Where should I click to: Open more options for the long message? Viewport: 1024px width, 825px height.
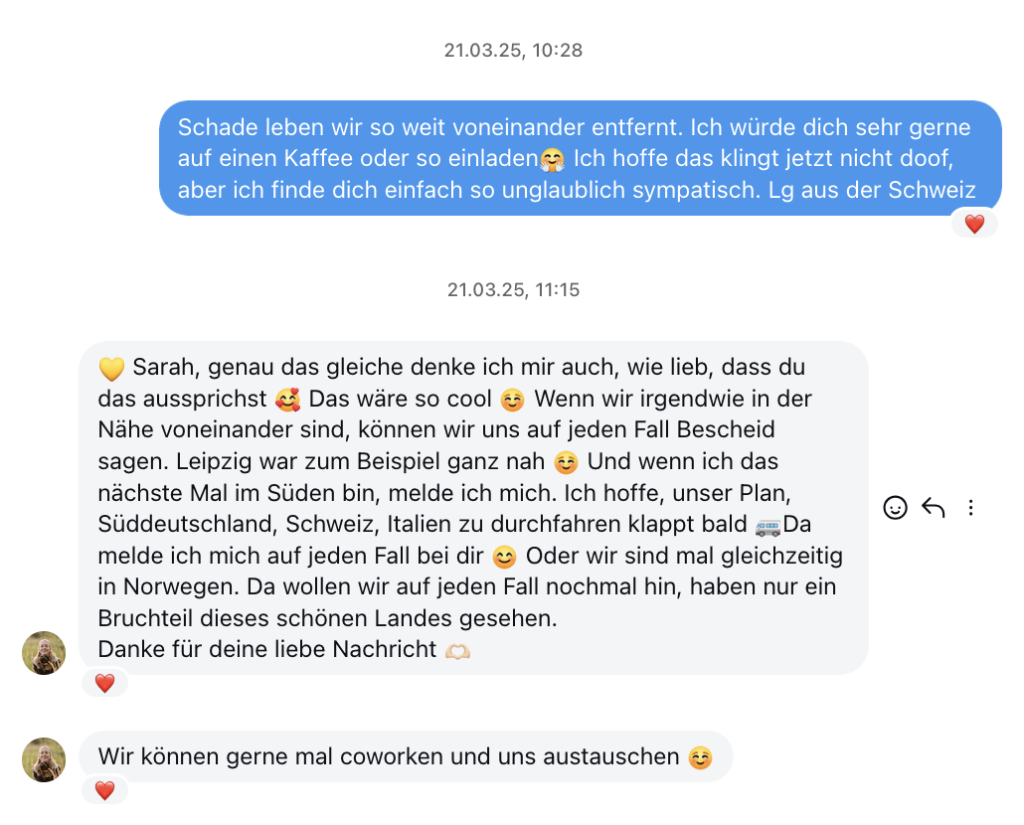pyautogui.click(x=971, y=508)
